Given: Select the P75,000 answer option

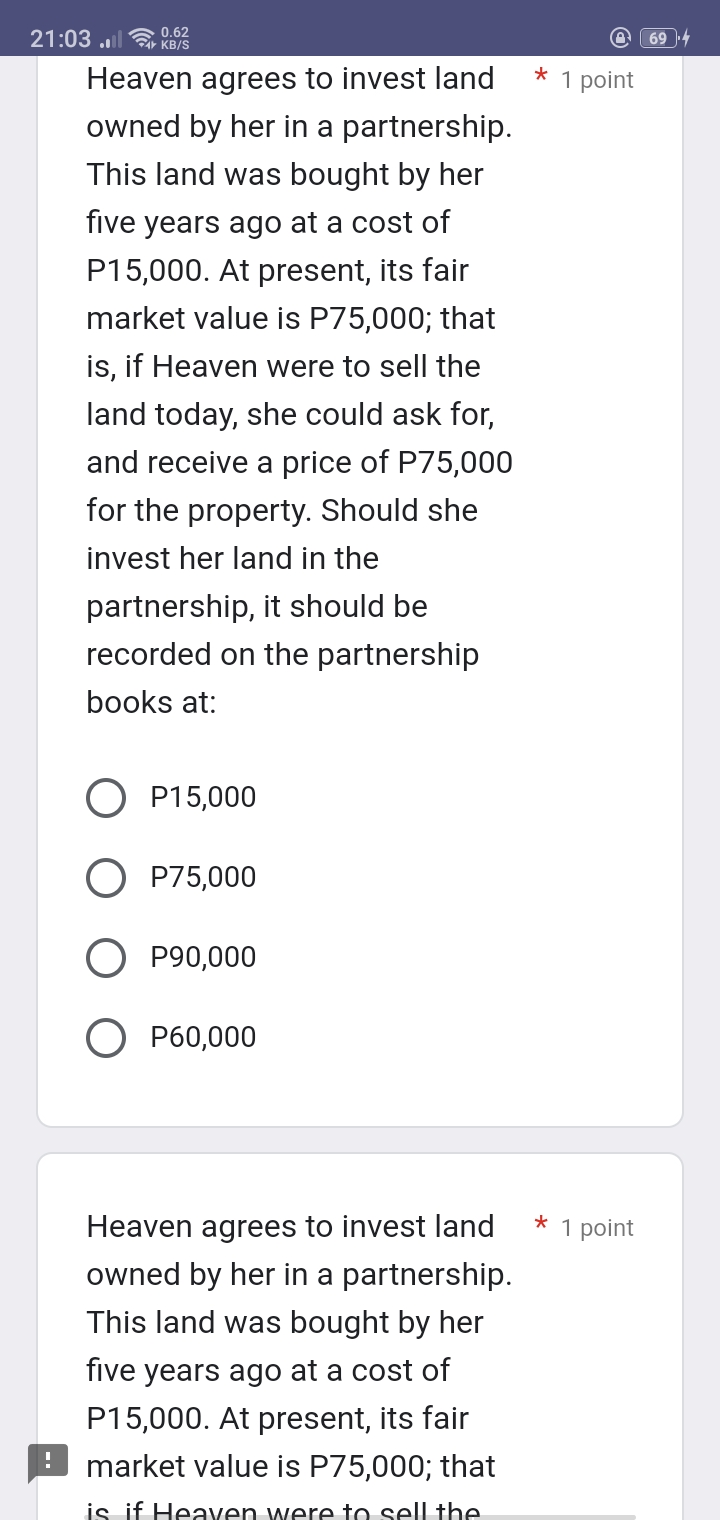Looking at the screenshot, I should [106, 878].
